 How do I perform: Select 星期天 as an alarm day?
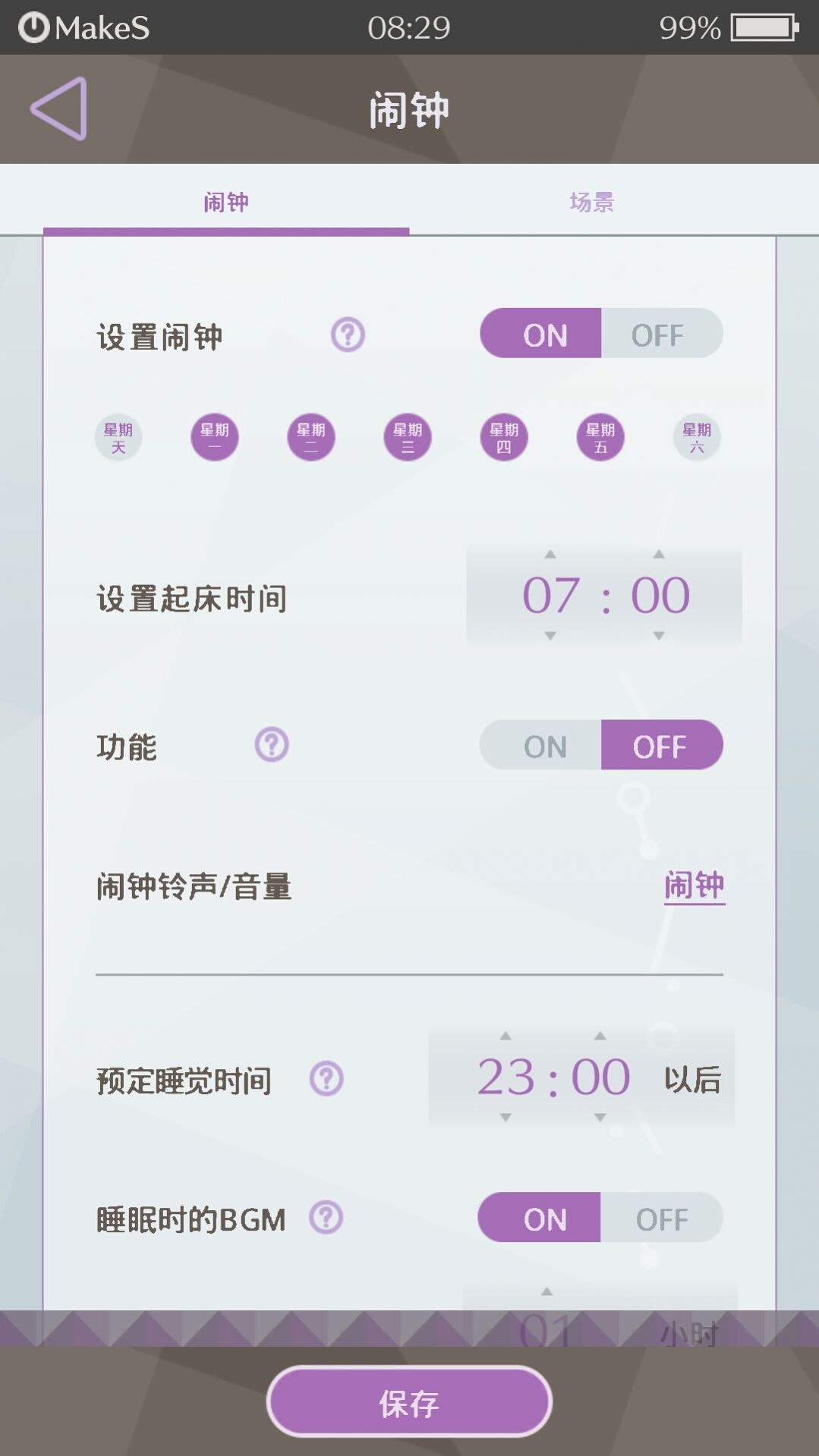pos(118,437)
